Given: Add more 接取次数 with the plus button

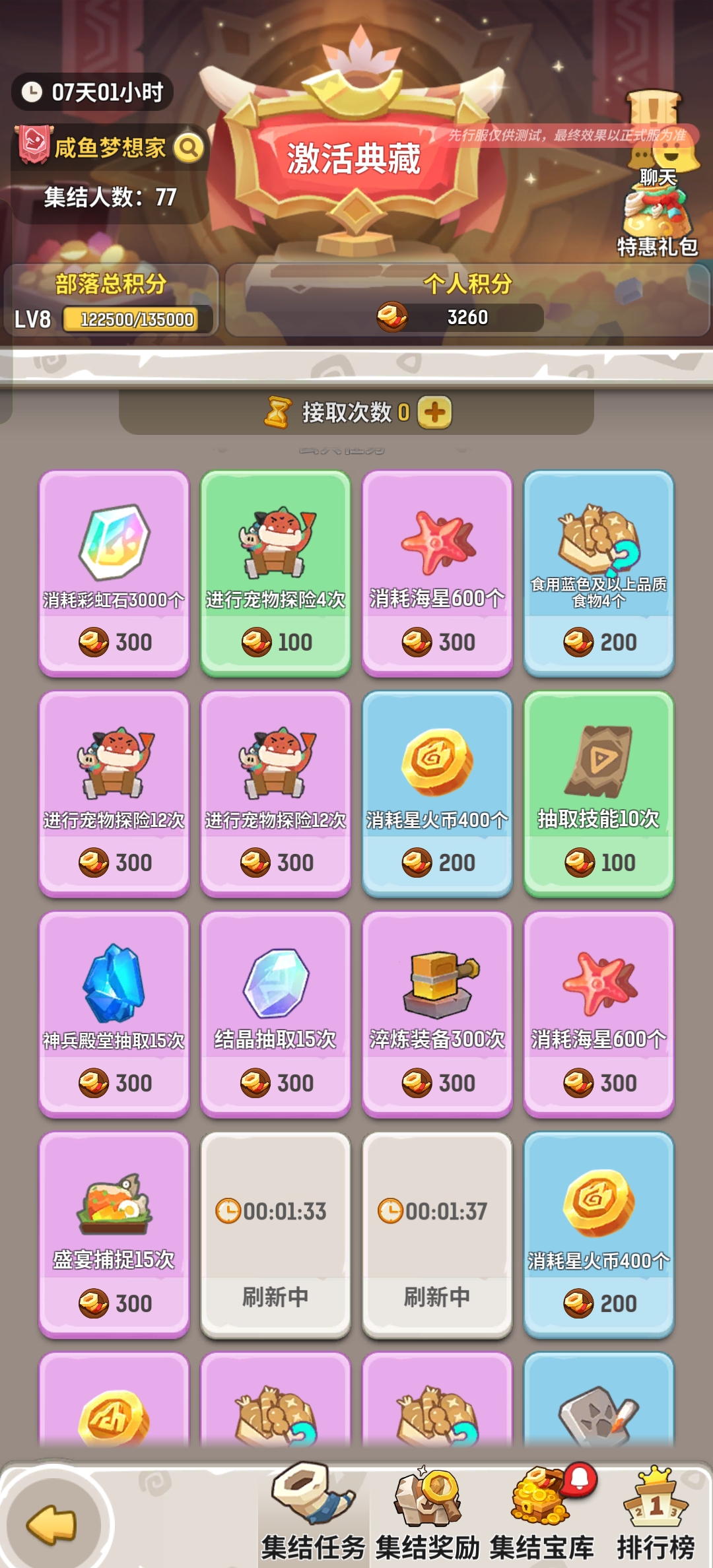Looking at the screenshot, I should (x=434, y=412).
